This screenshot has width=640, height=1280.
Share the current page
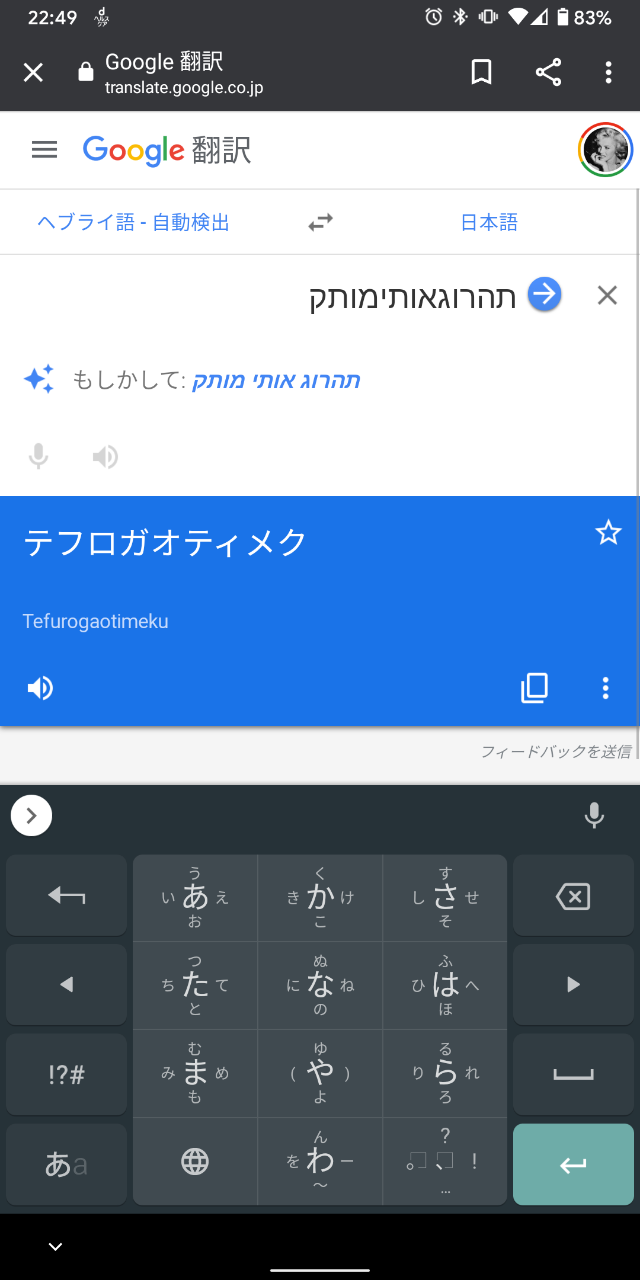pos(548,72)
